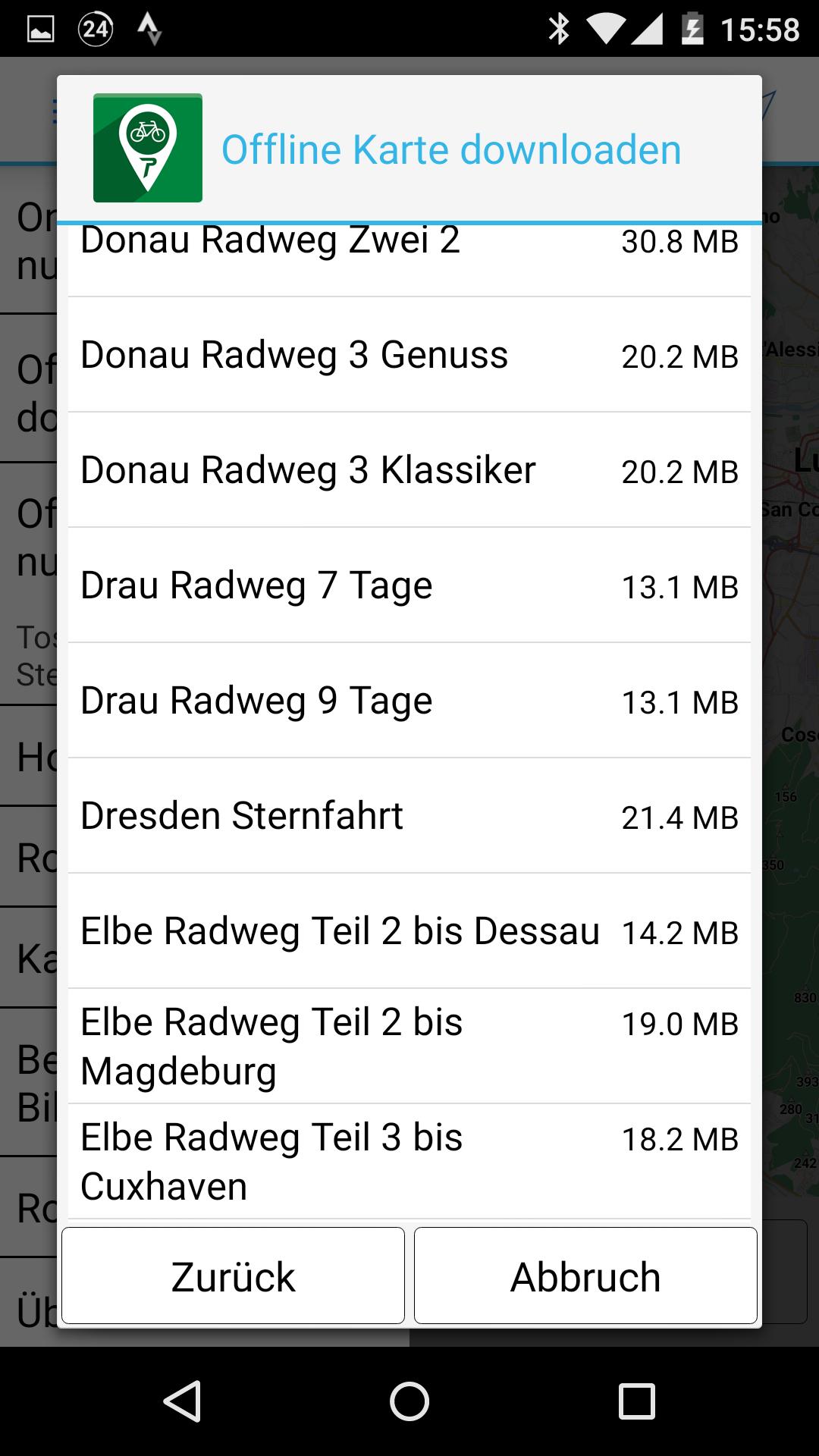Select Drau Radweg 9 Tage map
819x1456 pixels.
409,701
